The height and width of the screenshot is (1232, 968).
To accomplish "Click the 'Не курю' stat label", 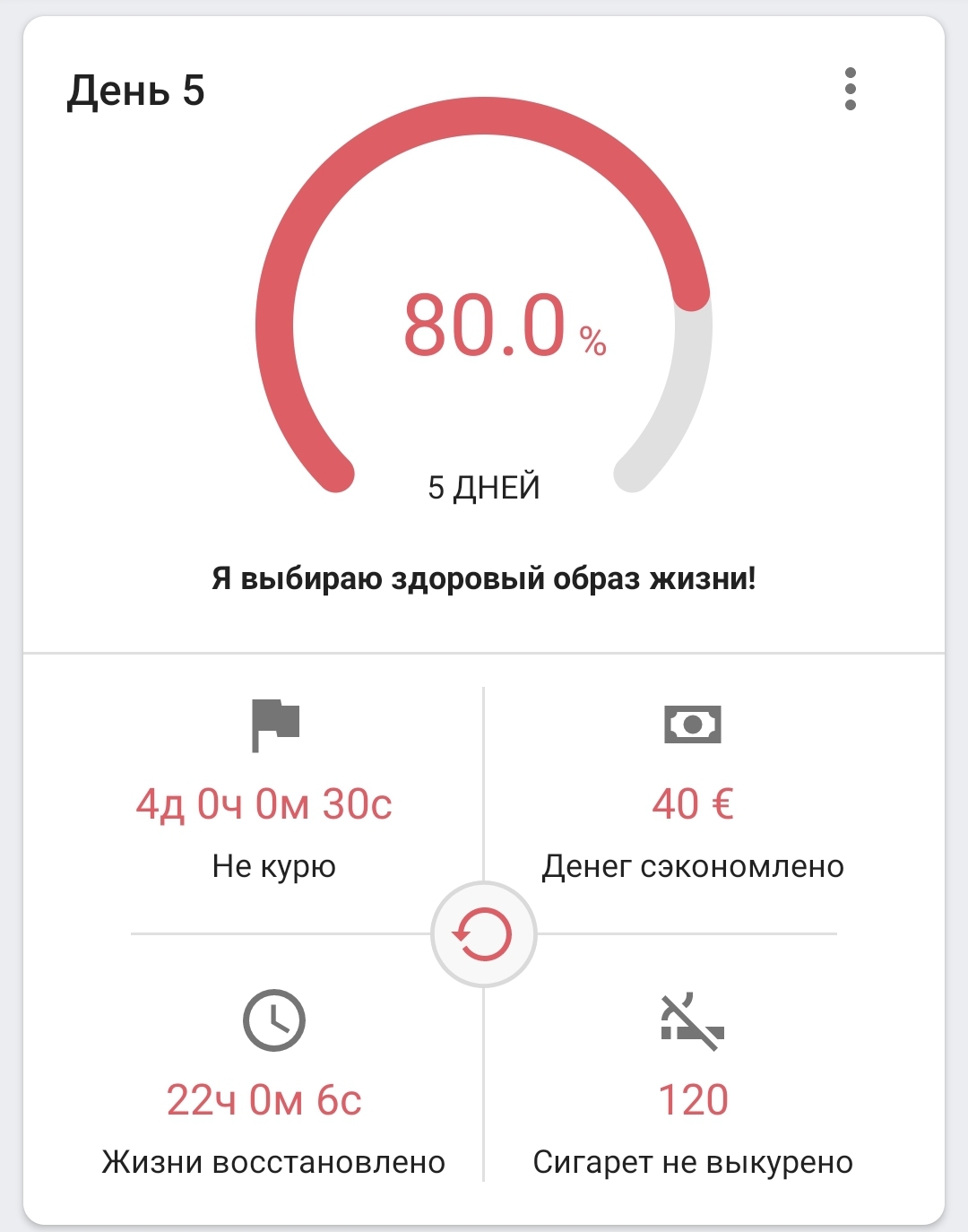I will (274, 866).
